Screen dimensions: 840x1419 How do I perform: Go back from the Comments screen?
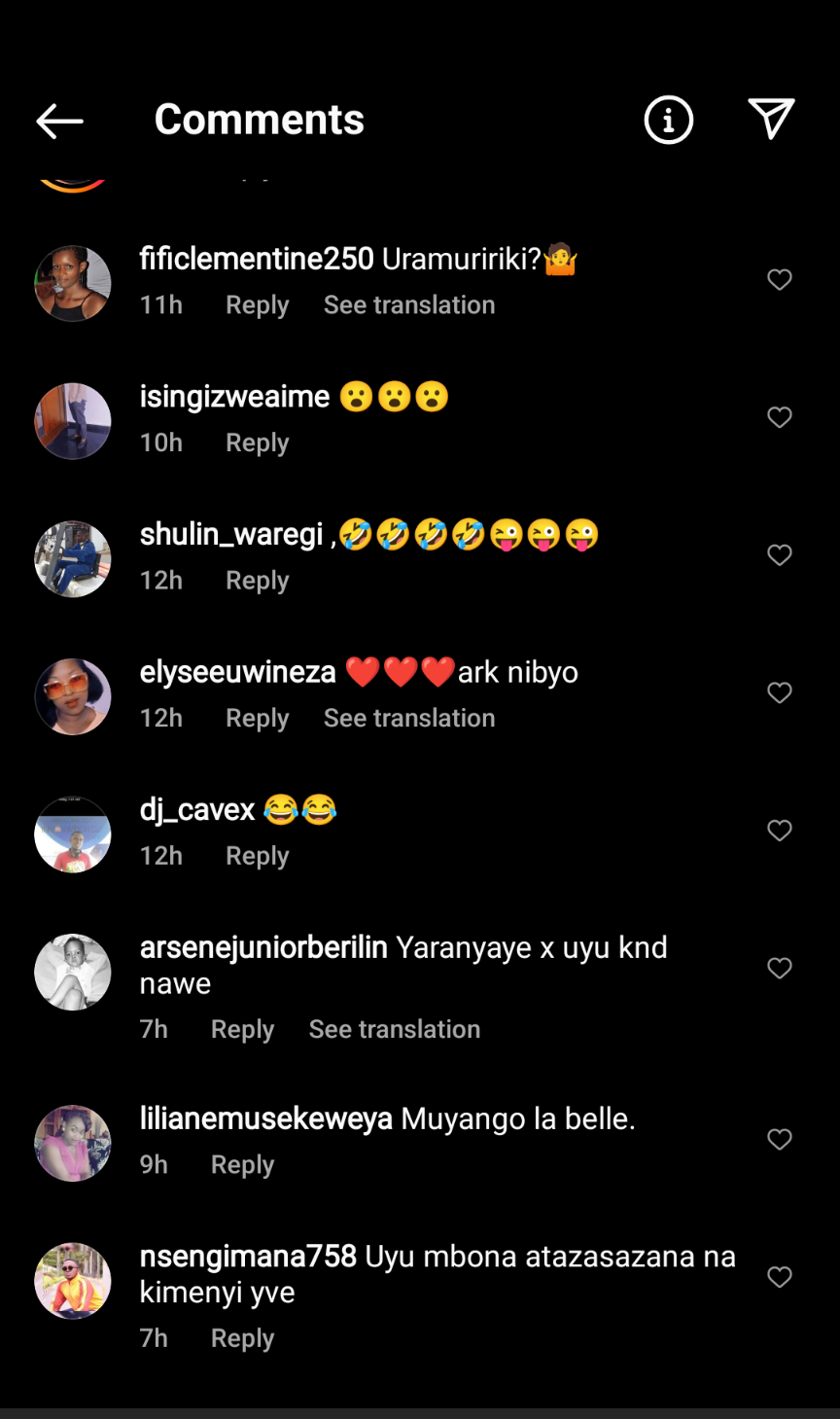(x=60, y=121)
